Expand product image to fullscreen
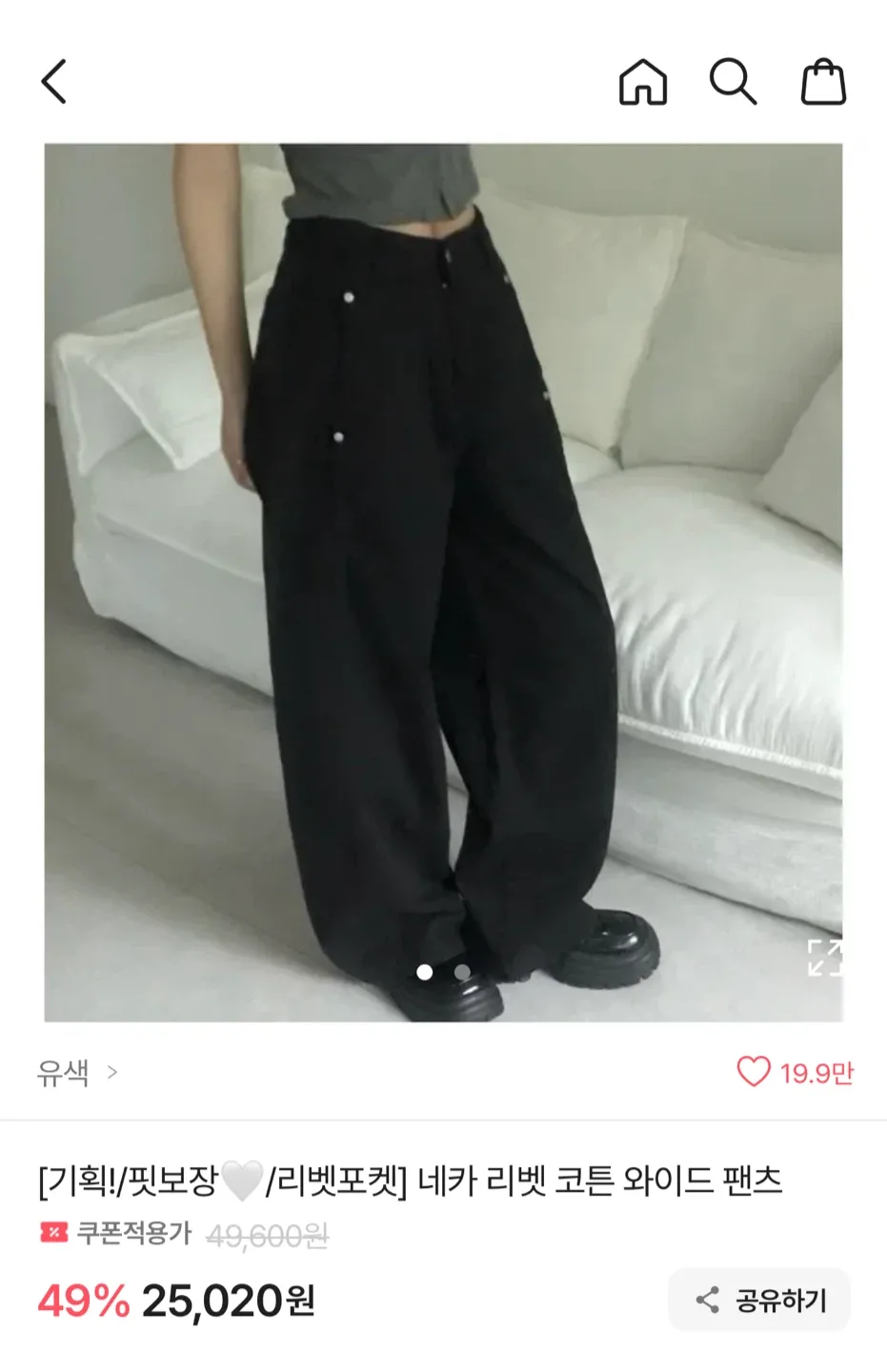The image size is (887, 1372). click(824, 957)
